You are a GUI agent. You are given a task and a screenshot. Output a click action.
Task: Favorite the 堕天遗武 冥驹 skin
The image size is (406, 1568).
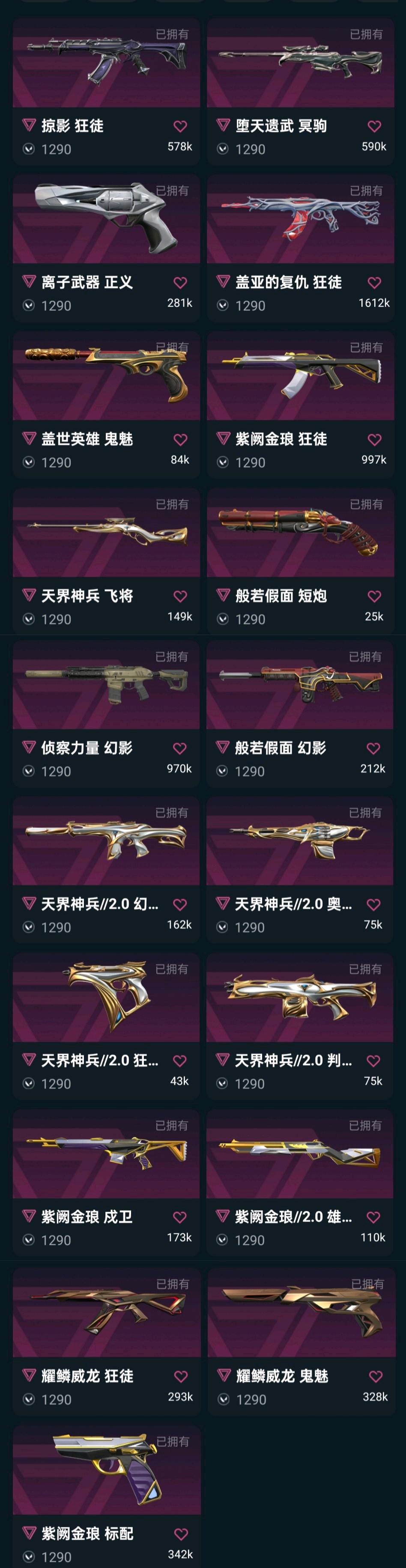pyautogui.click(x=374, y=126)
